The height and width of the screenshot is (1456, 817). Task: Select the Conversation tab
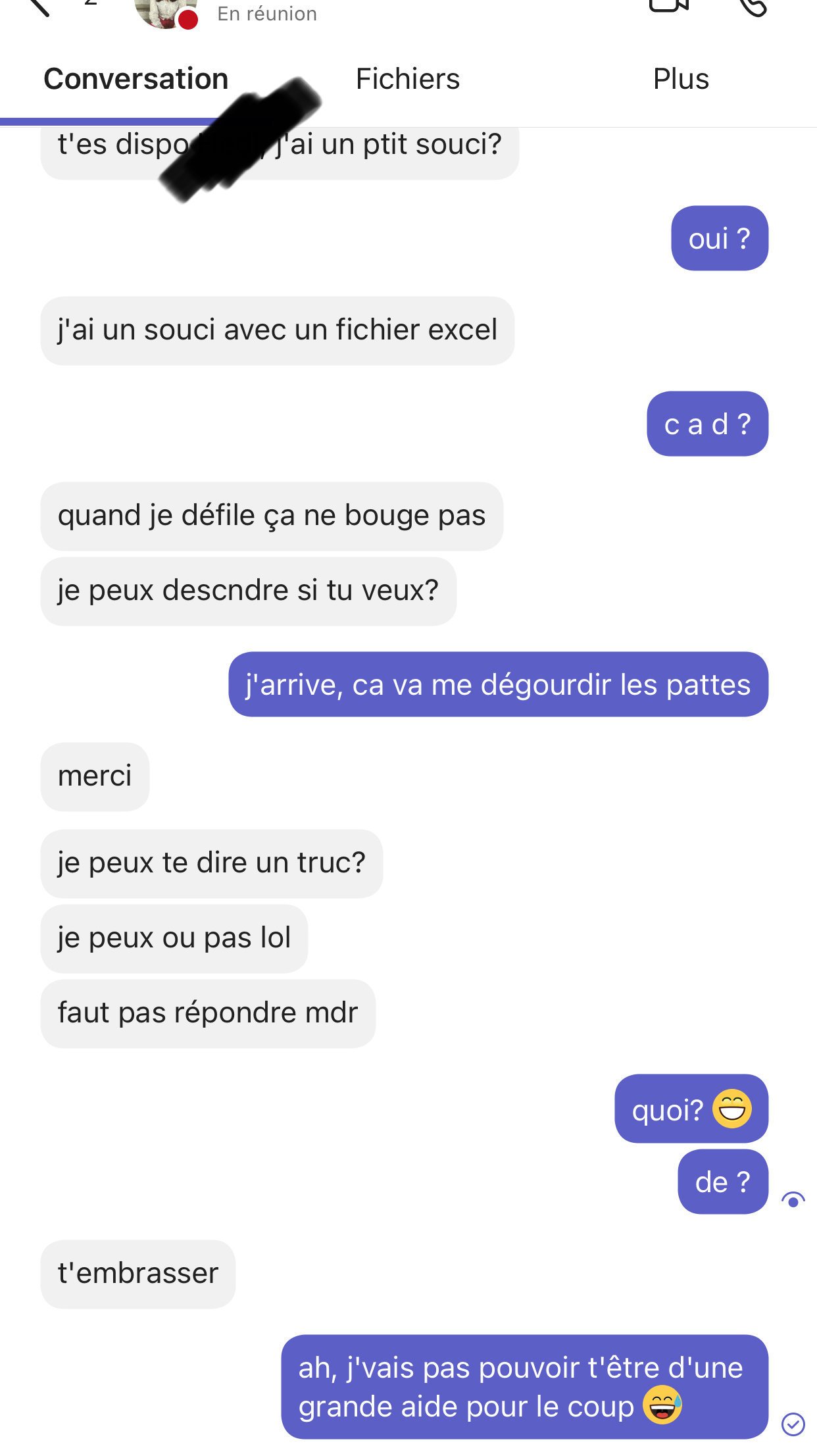click(136, 79)
